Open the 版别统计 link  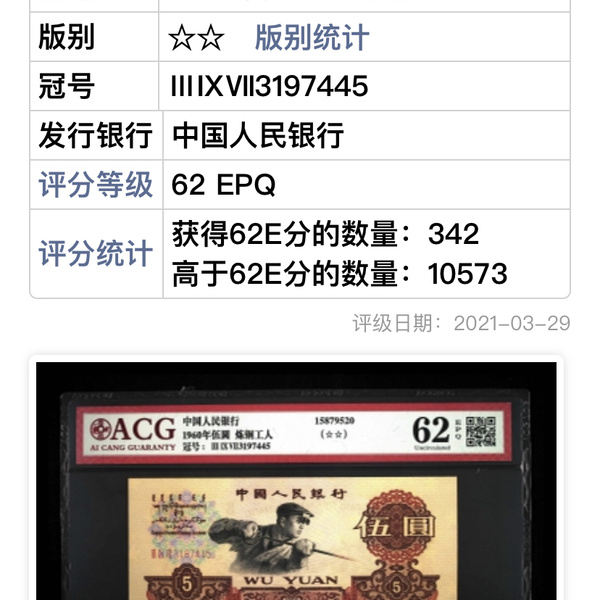coord(312,38)
